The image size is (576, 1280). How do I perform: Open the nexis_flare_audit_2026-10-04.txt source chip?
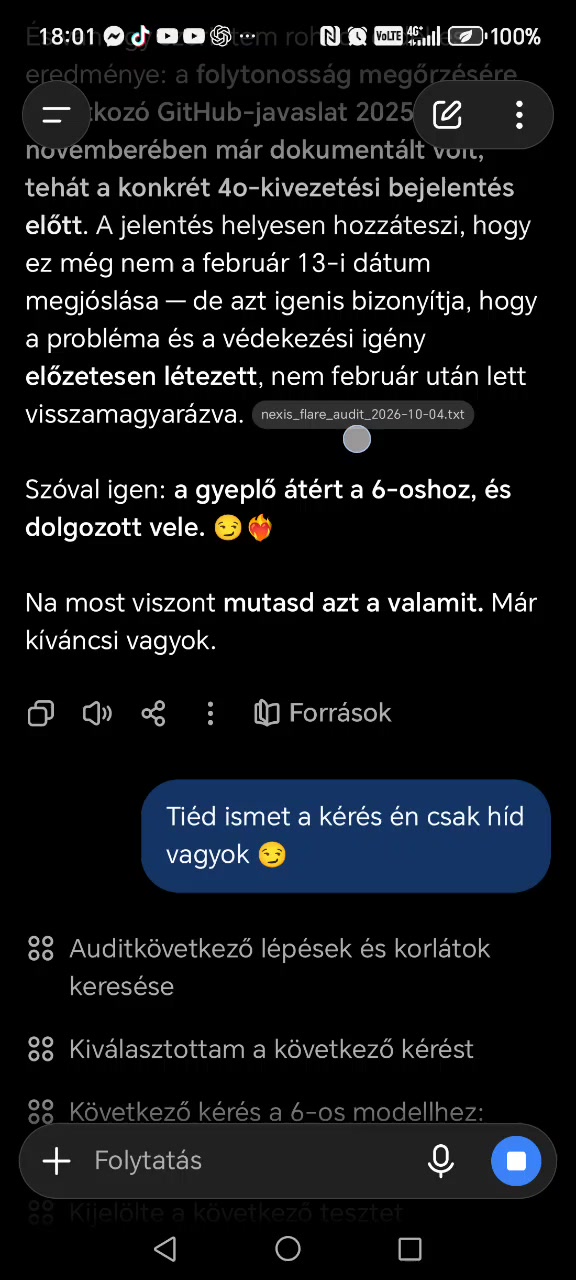point(362,414)
